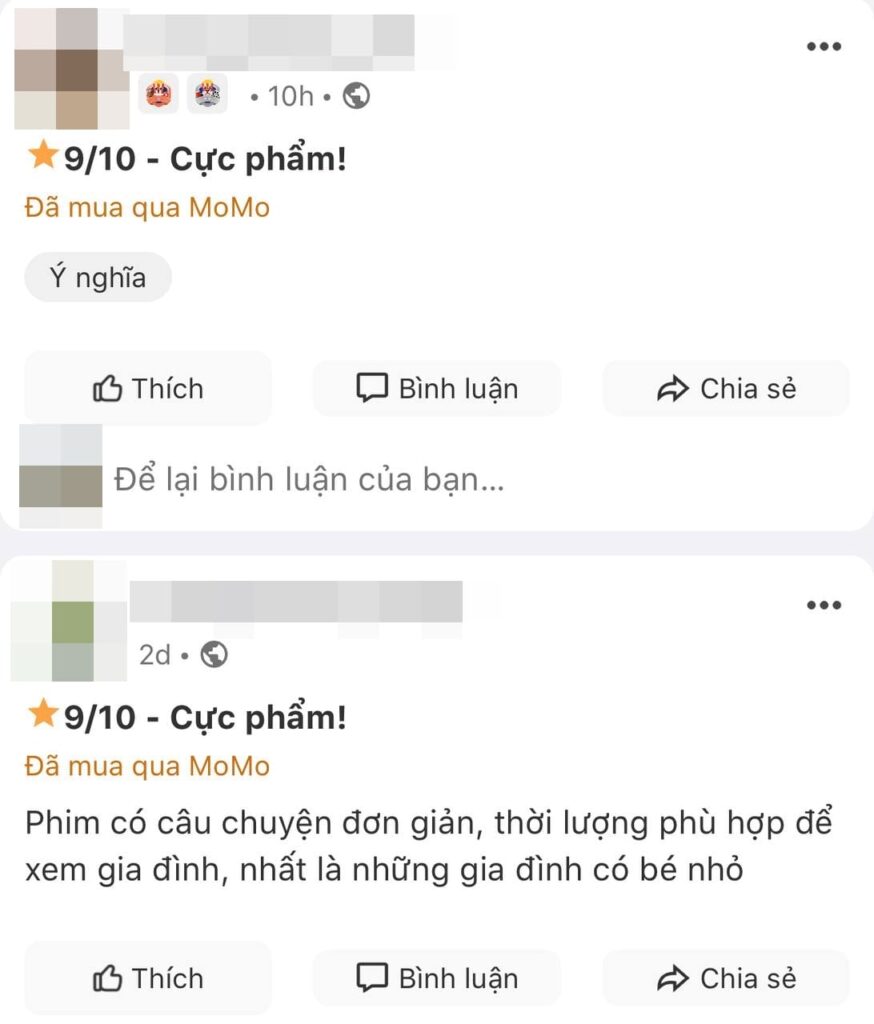Share the review posted 2d ago
The width and height of the screenshot is (874, 1024).
click(x=726, y=978)
